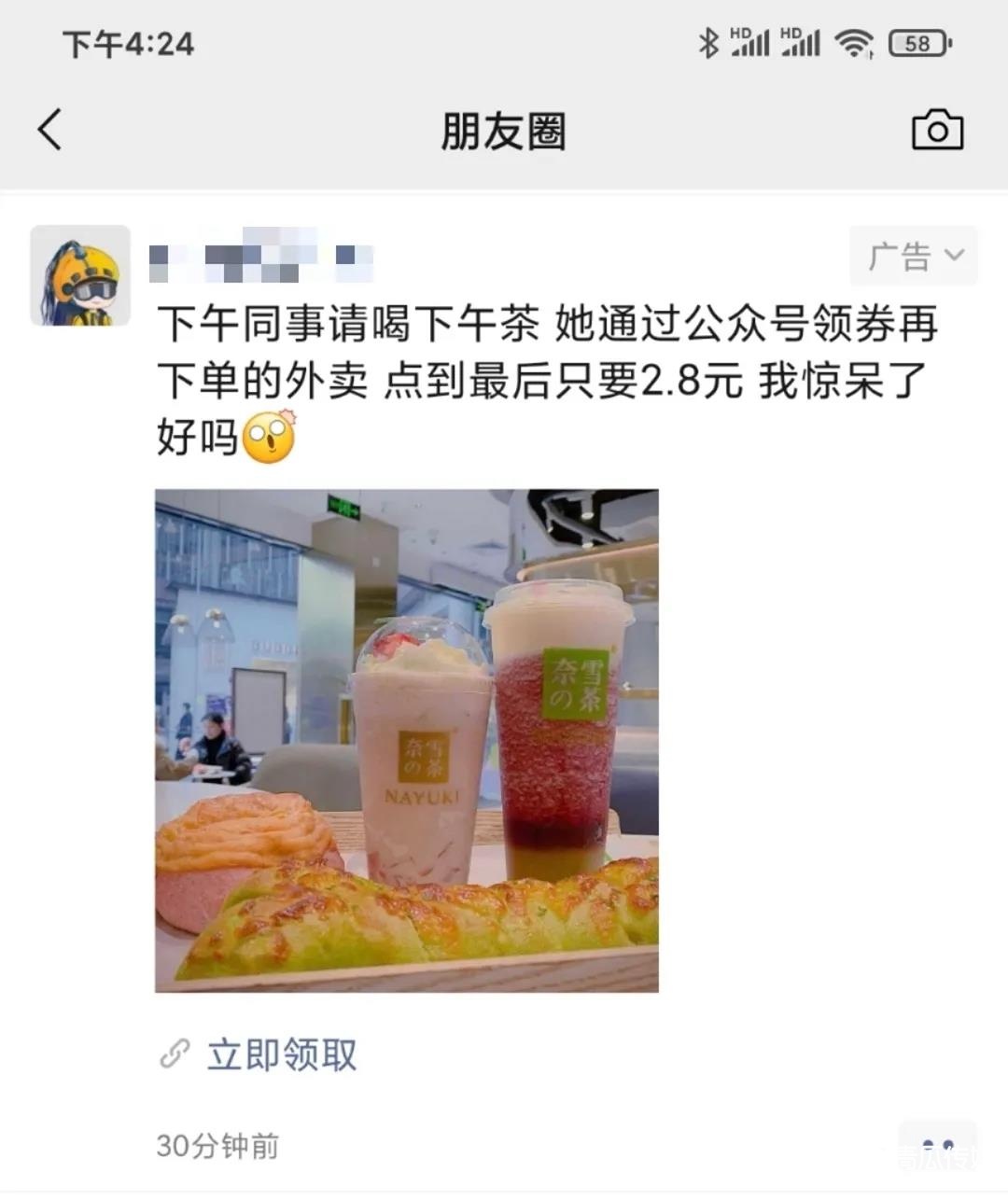The width and height of the screenshot is (1008, 1200).
Task: View the Nayuki drinks photo
Action: (x=407, y=740)
